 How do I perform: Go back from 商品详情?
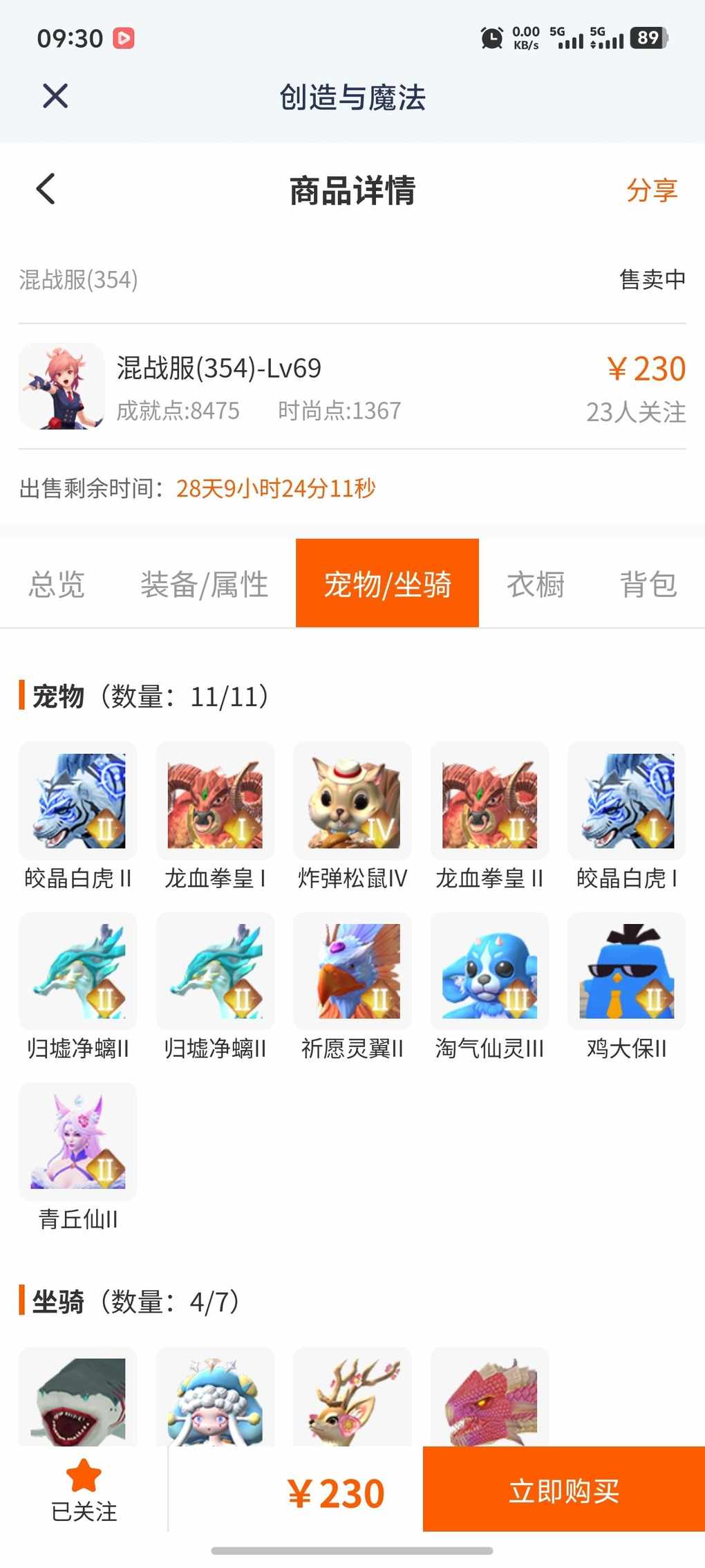click(x=46, y=189)
